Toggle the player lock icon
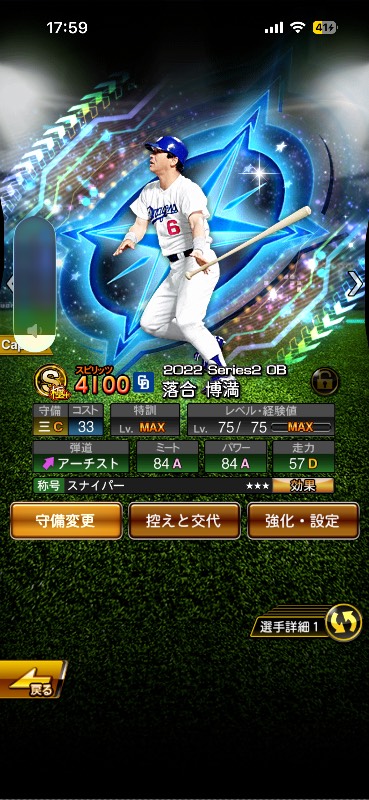 point(325,381)
